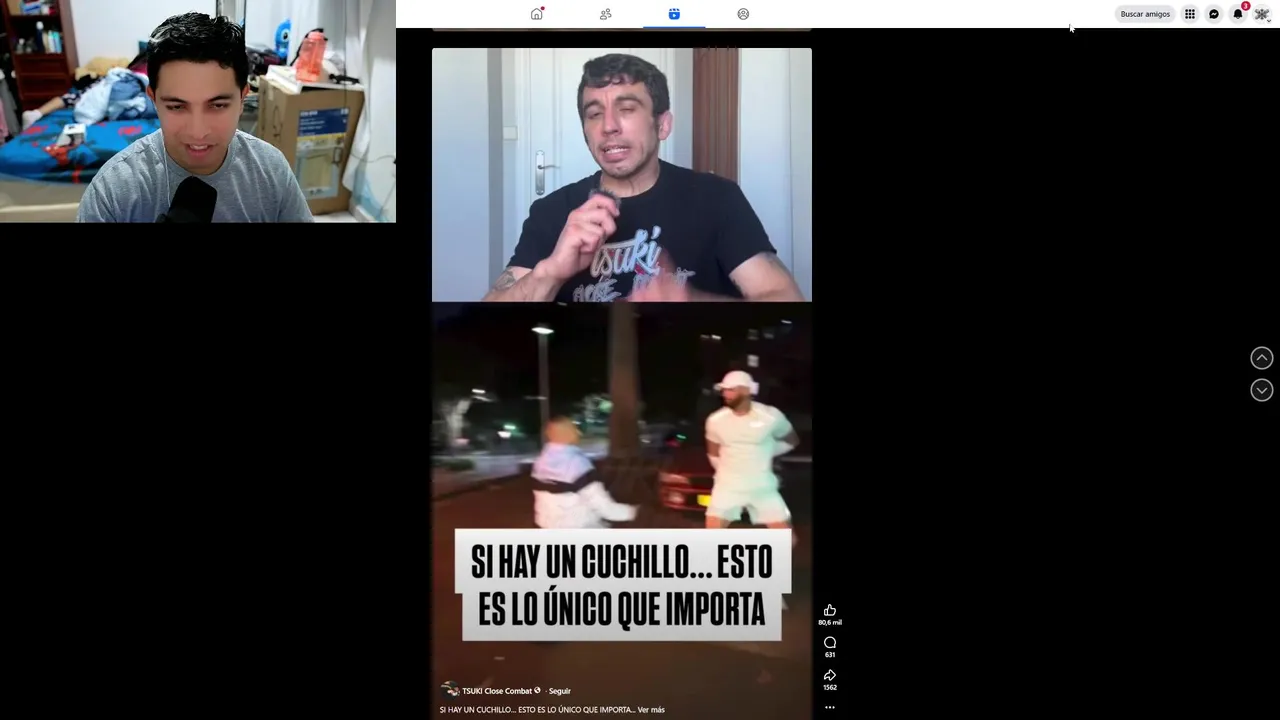Open the reel's comments
The image size is (1280, 720).
pyautogui.click(x=830, y=643)
